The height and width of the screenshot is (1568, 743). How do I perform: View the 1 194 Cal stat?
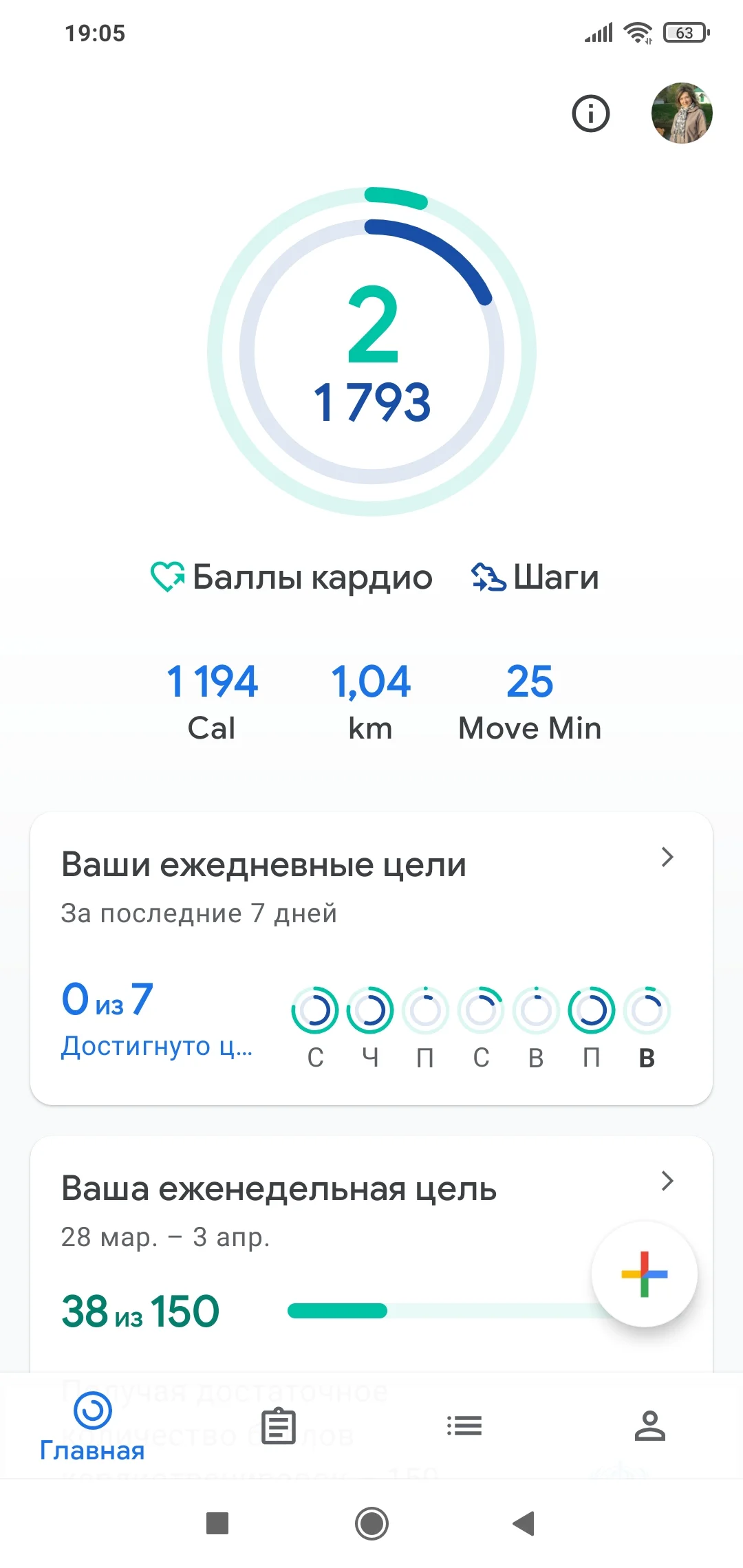coord(212,701)
